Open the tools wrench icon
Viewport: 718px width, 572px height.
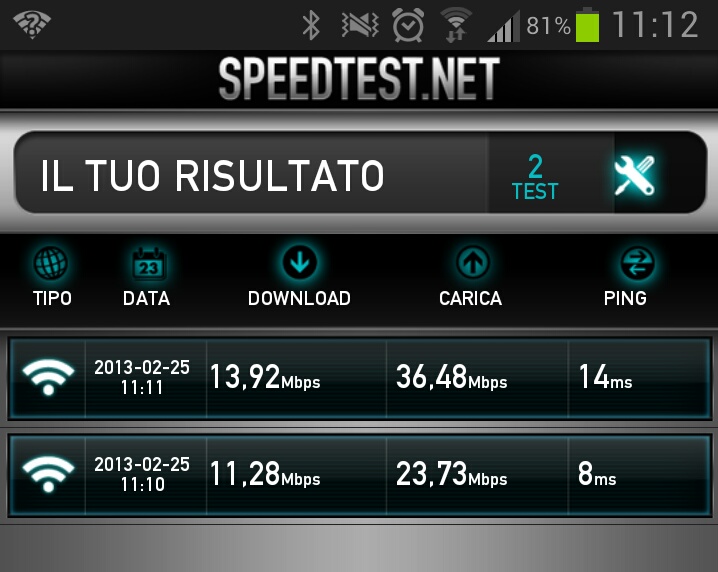(x=636, y=175)
